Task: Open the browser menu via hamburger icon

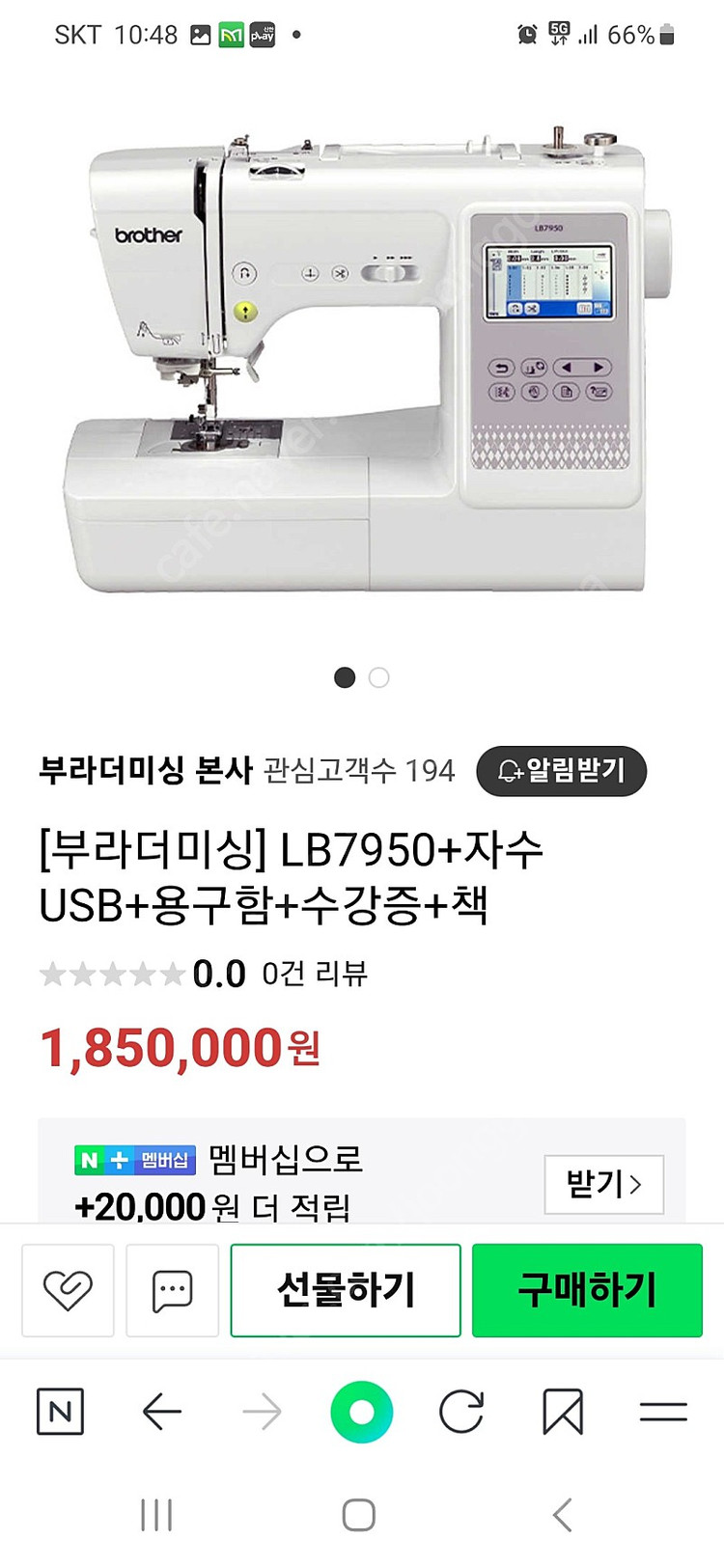Action: (x=662, y=1412)
